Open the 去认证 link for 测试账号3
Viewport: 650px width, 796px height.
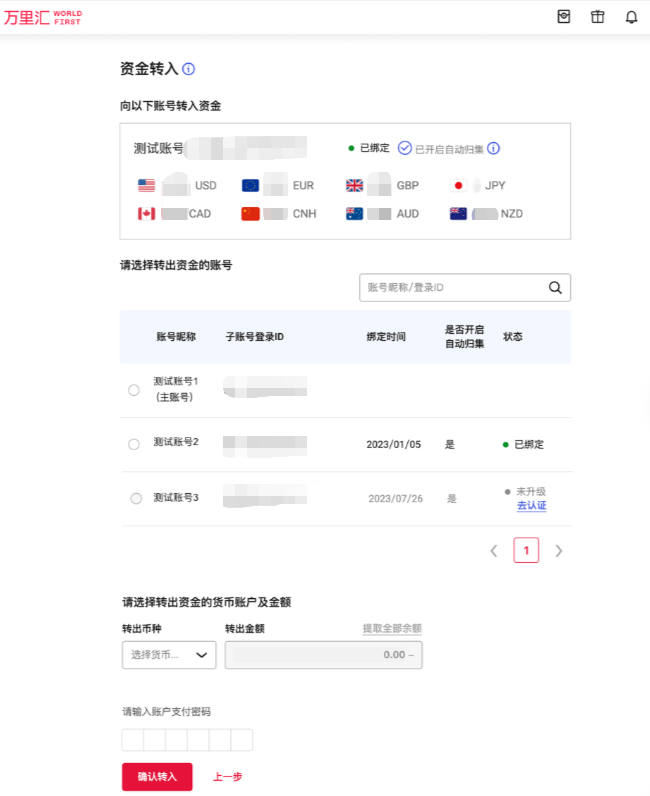(x=531, y=506)
